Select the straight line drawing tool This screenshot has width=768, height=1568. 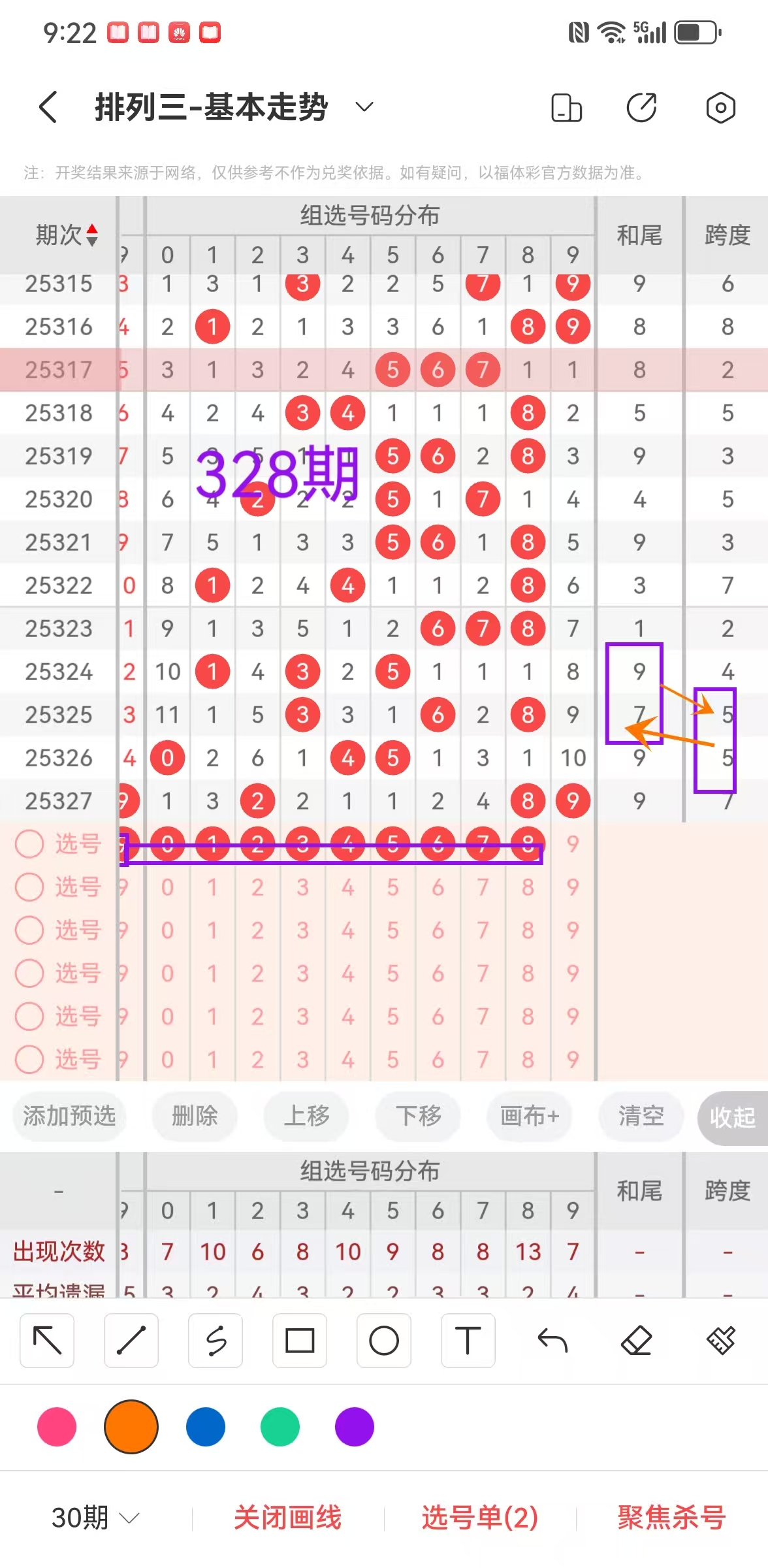click(131, 1341)
